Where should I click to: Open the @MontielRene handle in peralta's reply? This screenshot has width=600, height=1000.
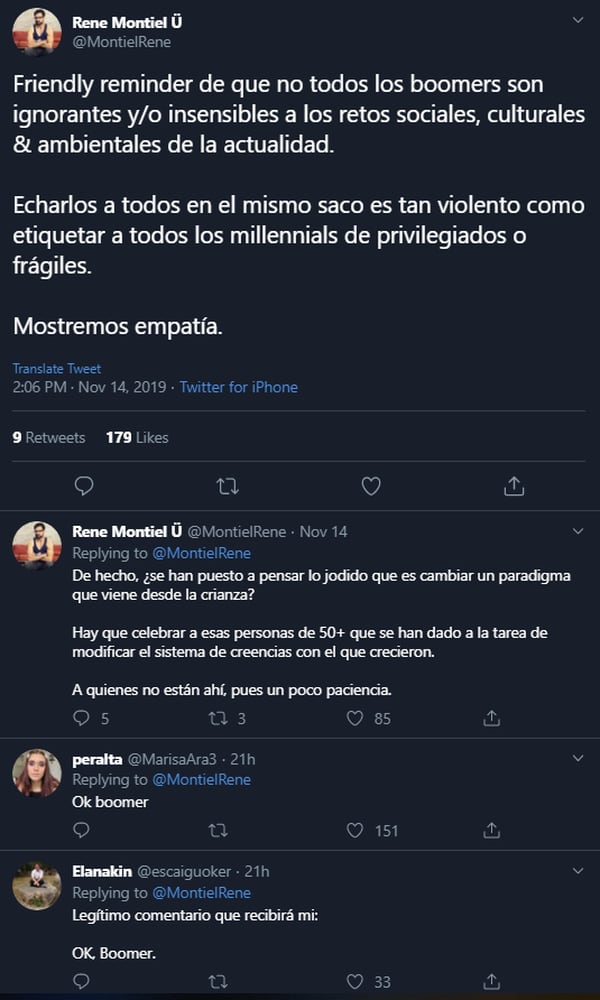pyautogui.click(x=201, y=780)
